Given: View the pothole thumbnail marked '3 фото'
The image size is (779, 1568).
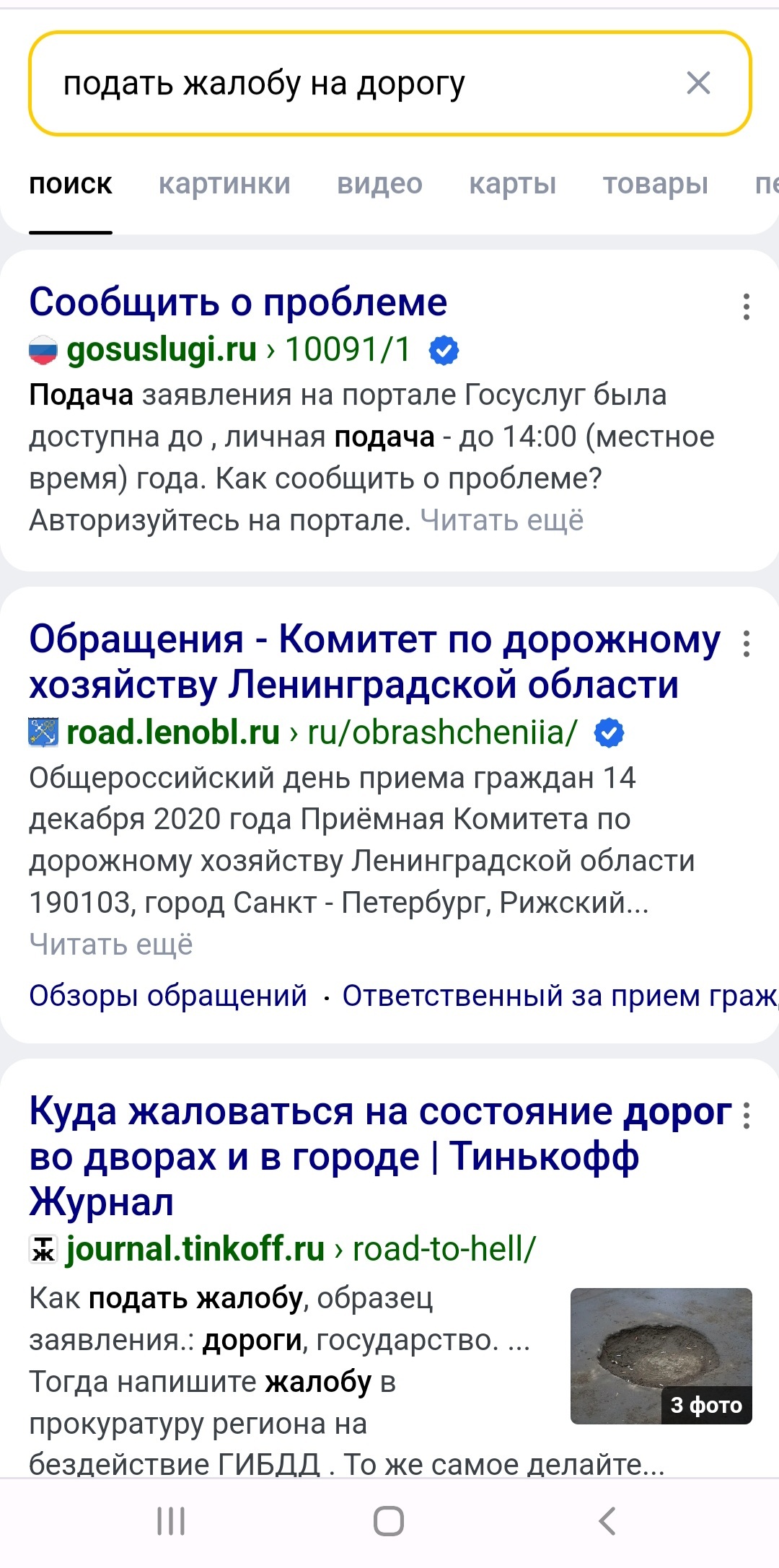Looking at the screenshot, I should (661, 1355).
